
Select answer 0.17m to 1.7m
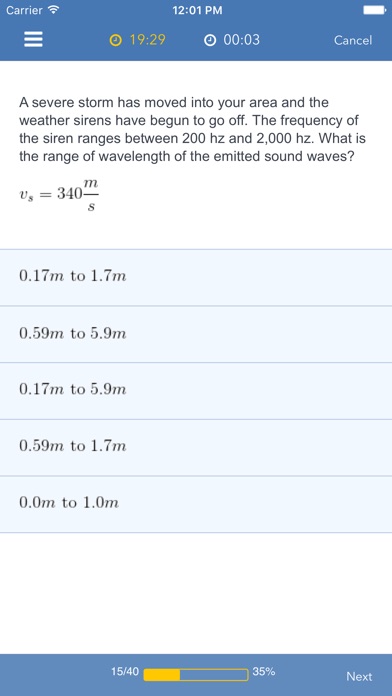(196, 277)
